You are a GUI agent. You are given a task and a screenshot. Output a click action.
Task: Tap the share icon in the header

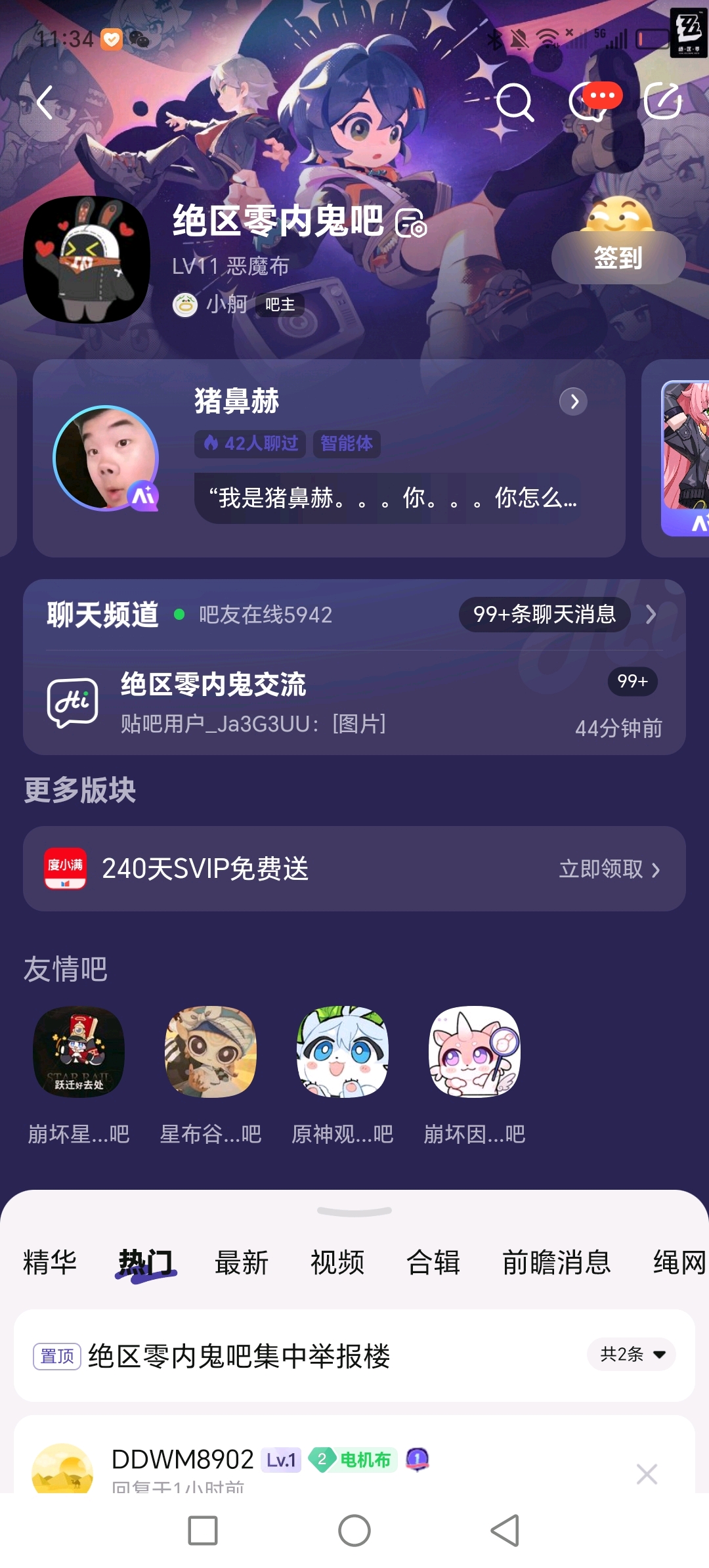click(663, 102)
